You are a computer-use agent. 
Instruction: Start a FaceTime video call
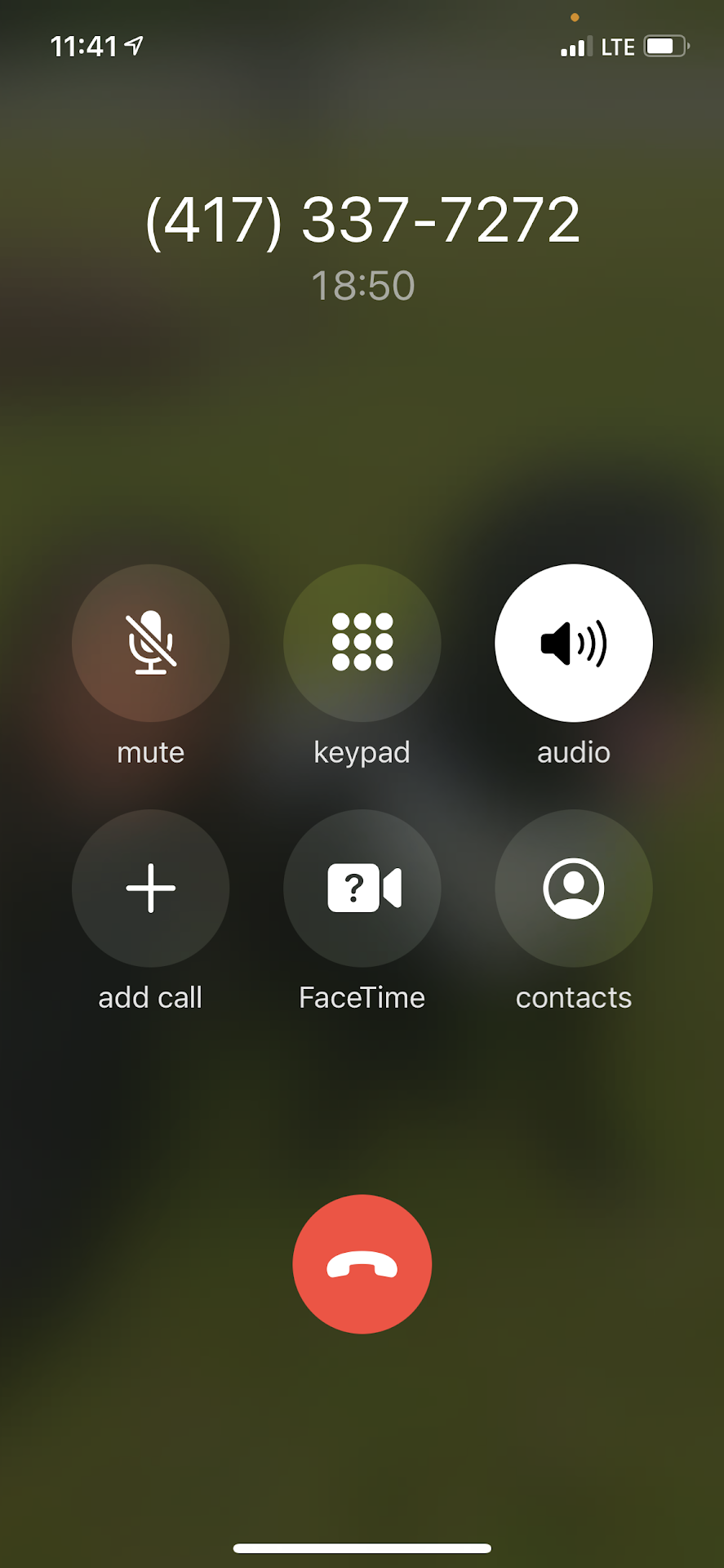pos(362,888)
